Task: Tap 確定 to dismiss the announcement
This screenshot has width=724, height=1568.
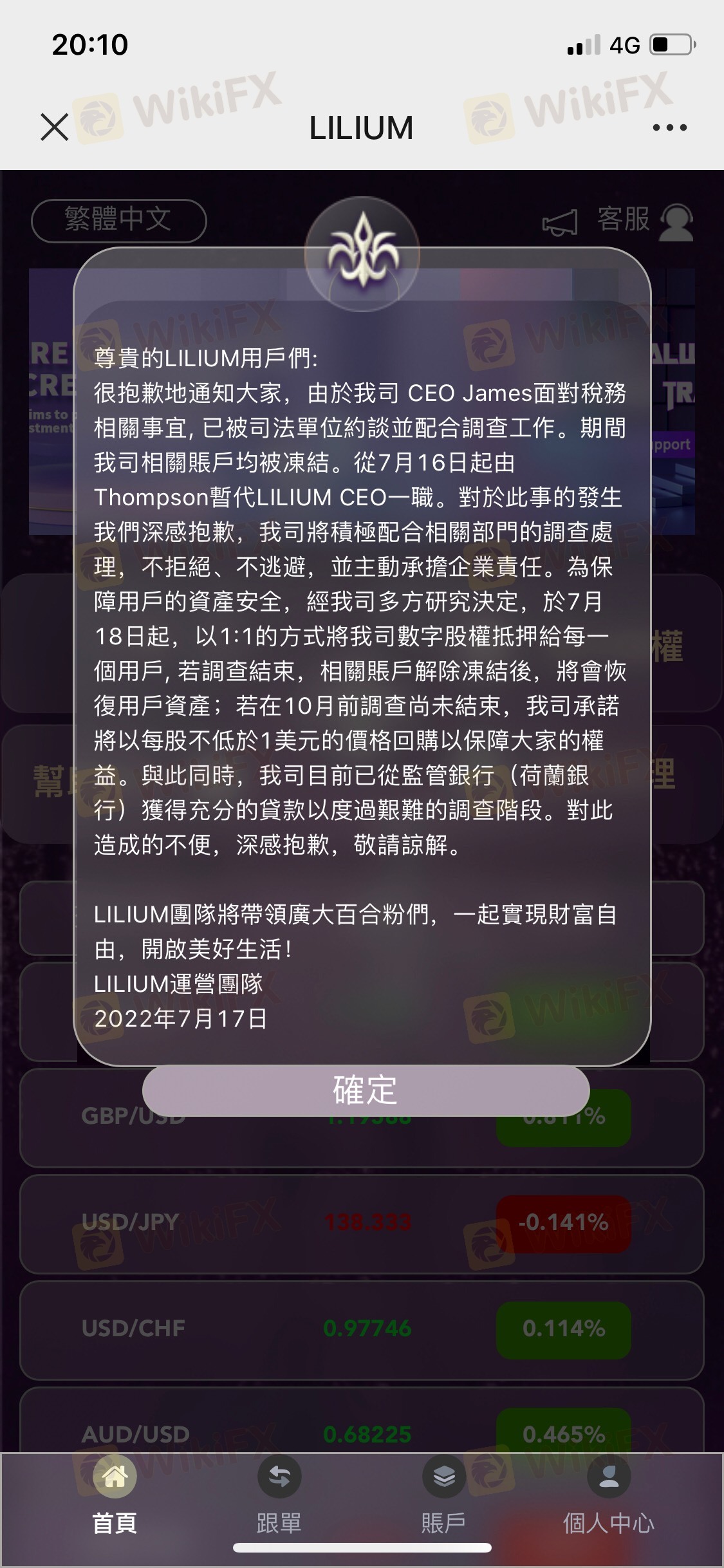Action: click(x=366, y=1090)
